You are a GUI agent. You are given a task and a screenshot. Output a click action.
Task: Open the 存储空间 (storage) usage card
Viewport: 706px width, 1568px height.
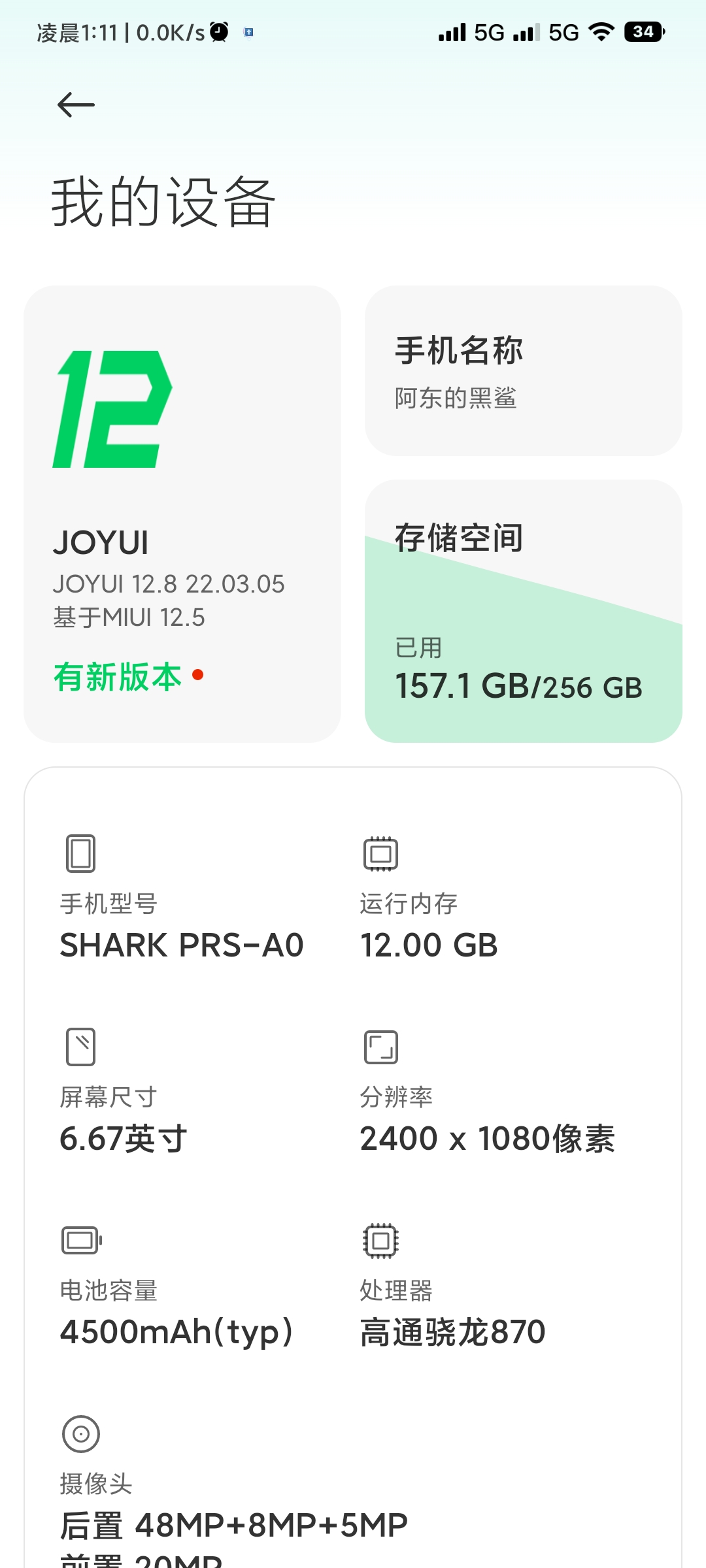[524, 611]
